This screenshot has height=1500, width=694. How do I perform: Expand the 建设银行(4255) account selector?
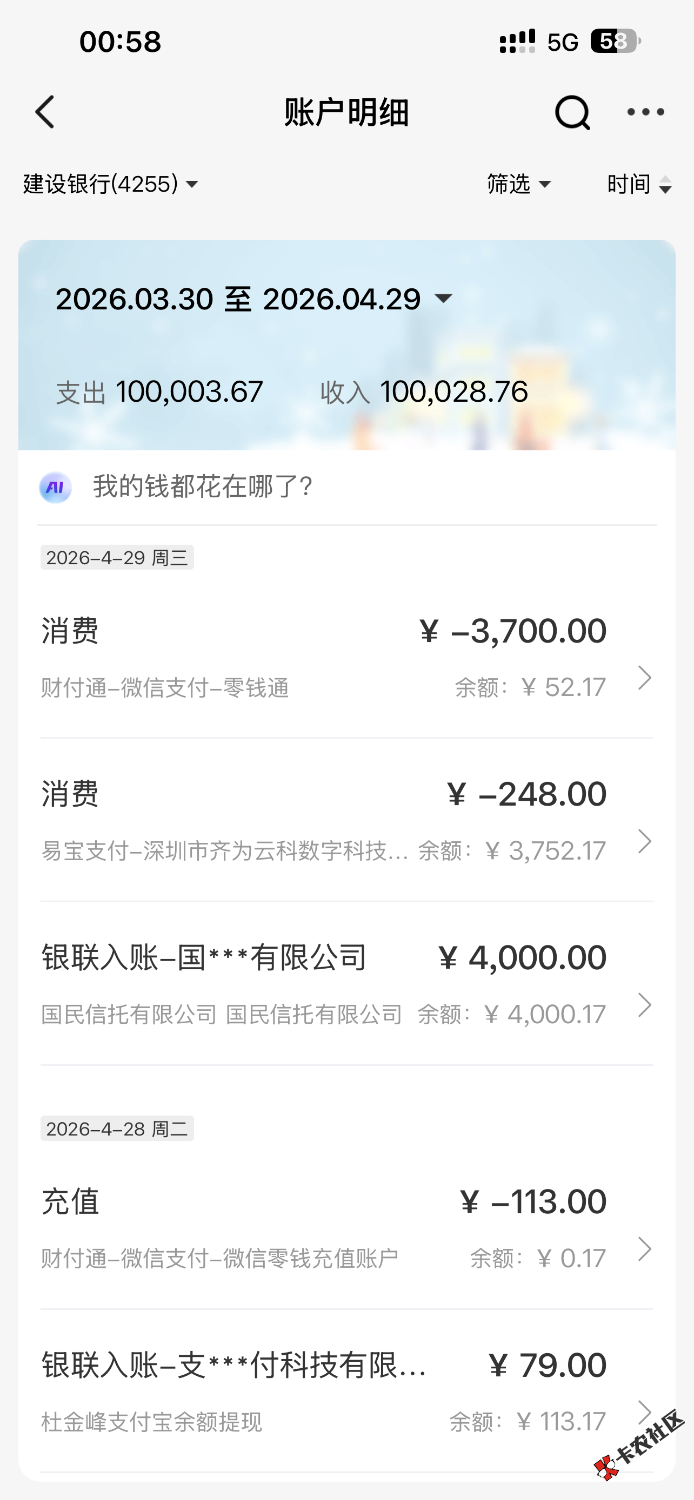point(111,184)
